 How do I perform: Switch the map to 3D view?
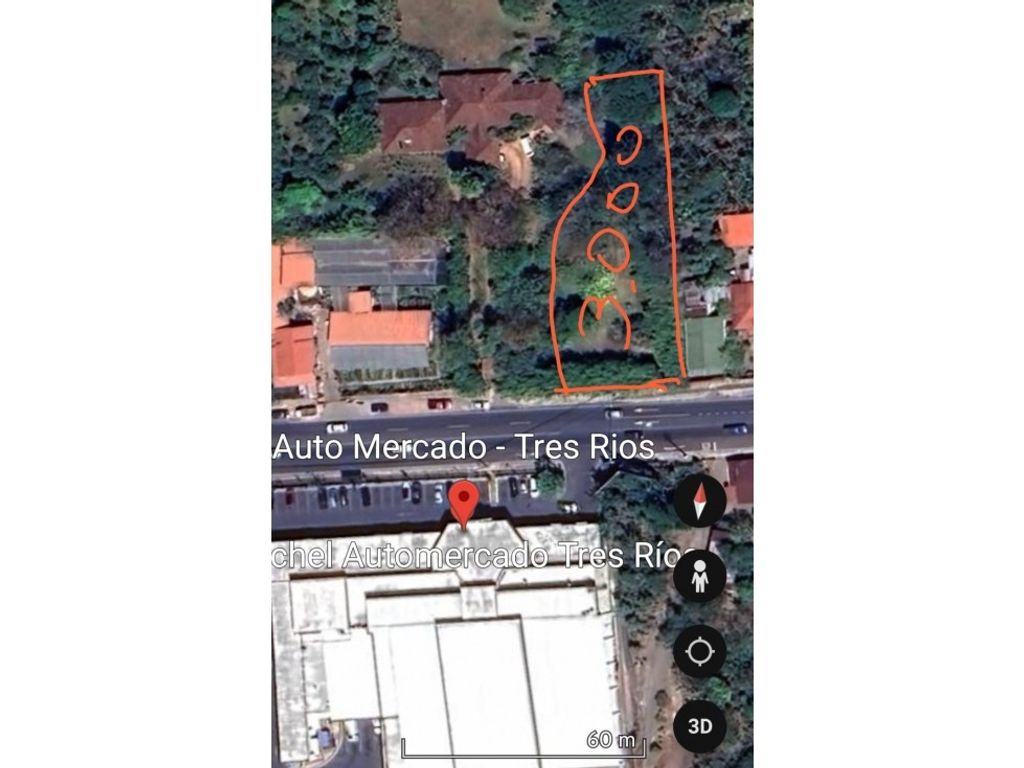point(699,726)
